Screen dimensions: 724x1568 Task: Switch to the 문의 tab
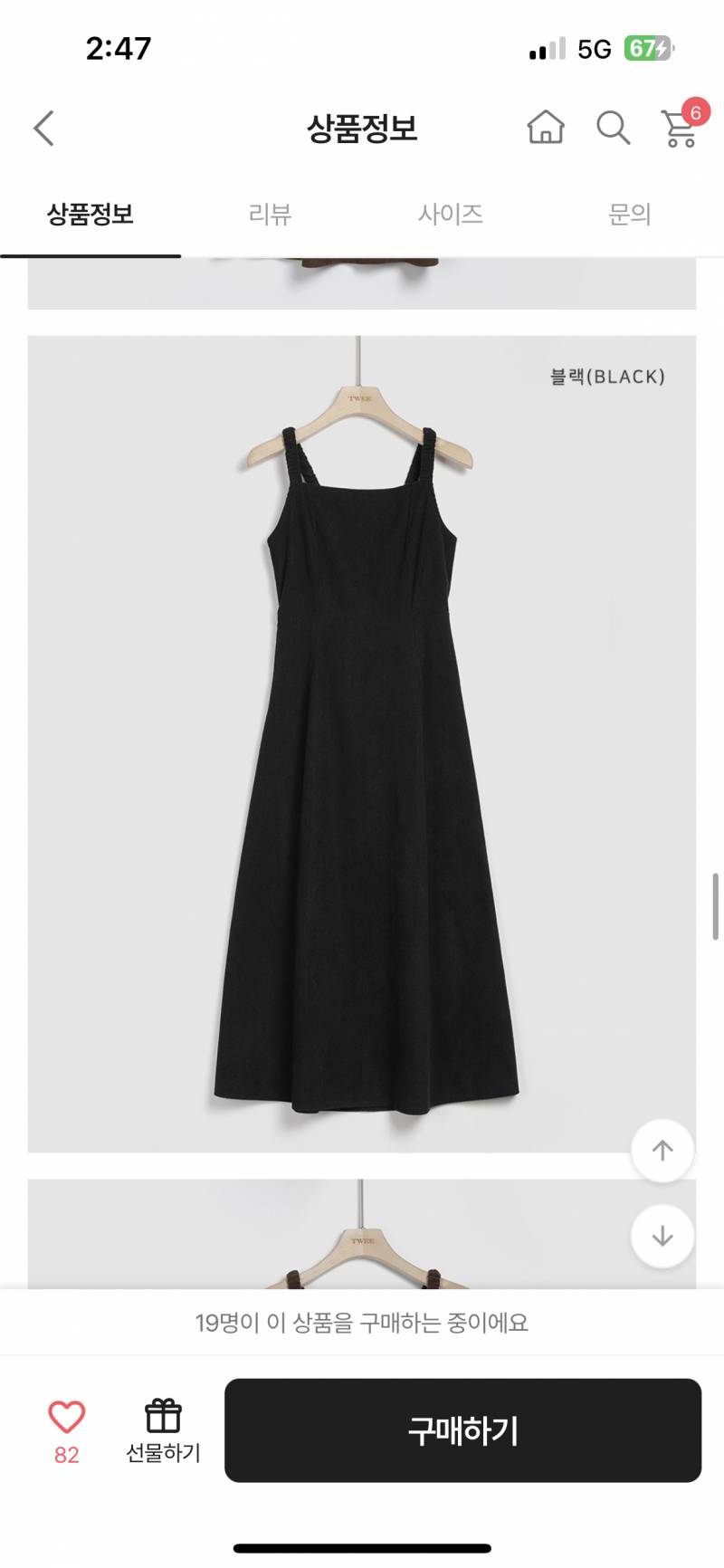(x=630, y=215)
